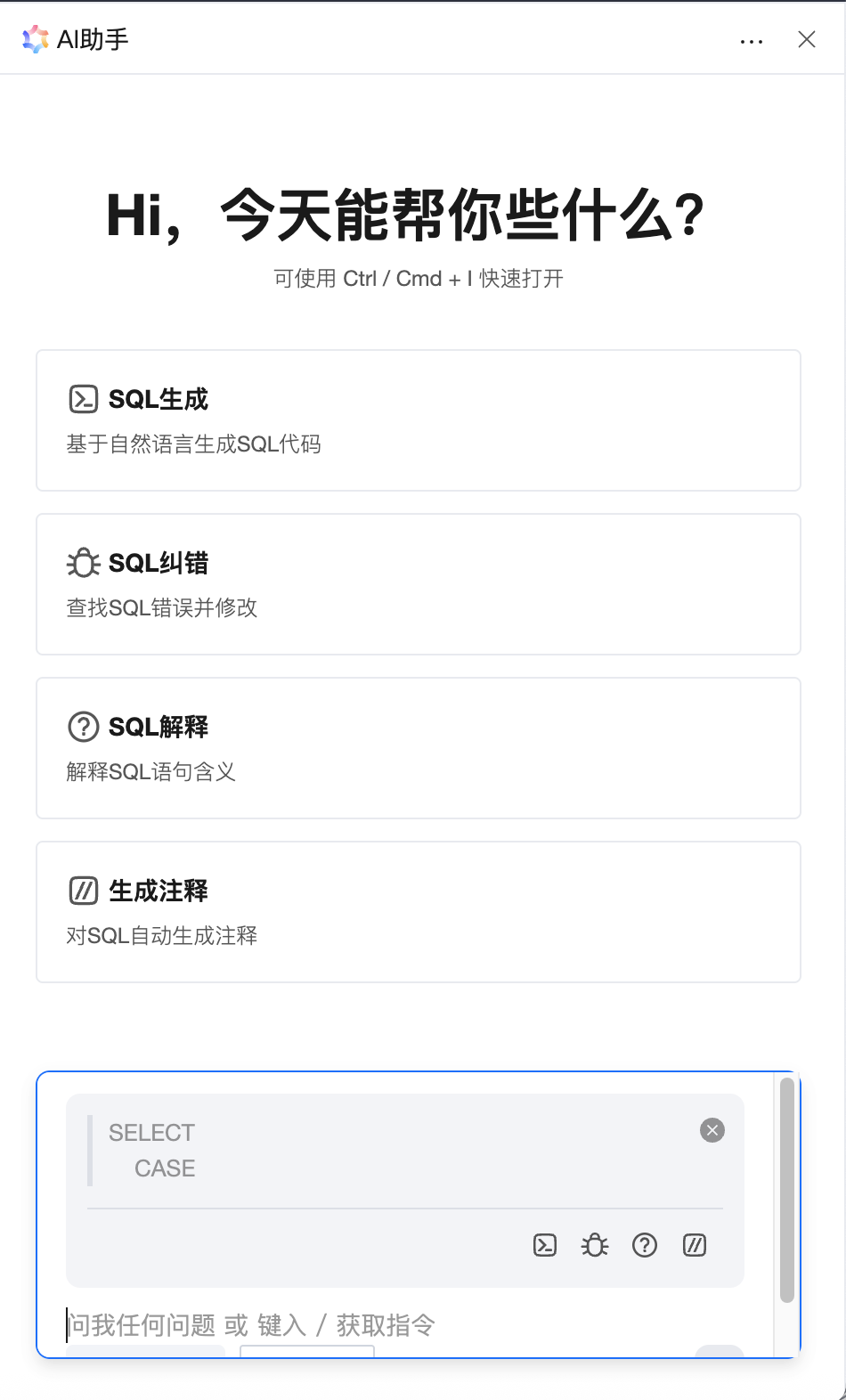The image size is (846, 1400).
Task: Open the 生成注释 card
Action: tap(419, 912)
